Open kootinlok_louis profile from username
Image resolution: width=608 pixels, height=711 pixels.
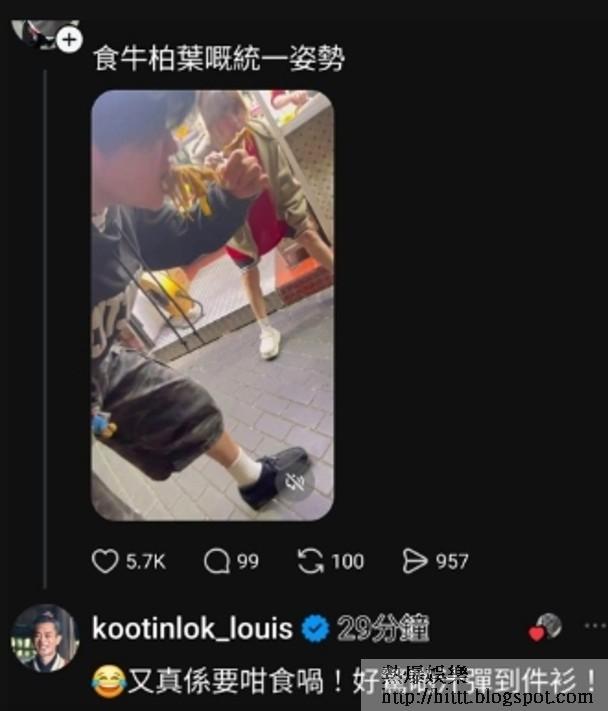[x=192, y=629]
